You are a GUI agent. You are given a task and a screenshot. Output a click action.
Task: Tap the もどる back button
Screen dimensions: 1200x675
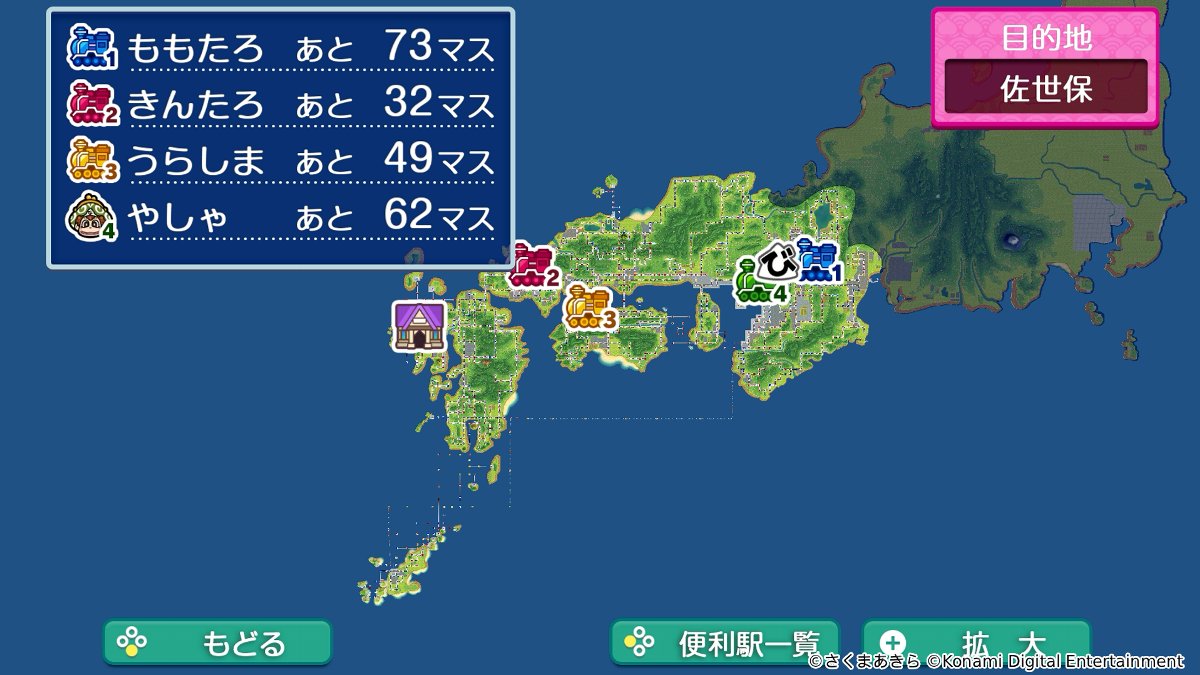[217, 642]
